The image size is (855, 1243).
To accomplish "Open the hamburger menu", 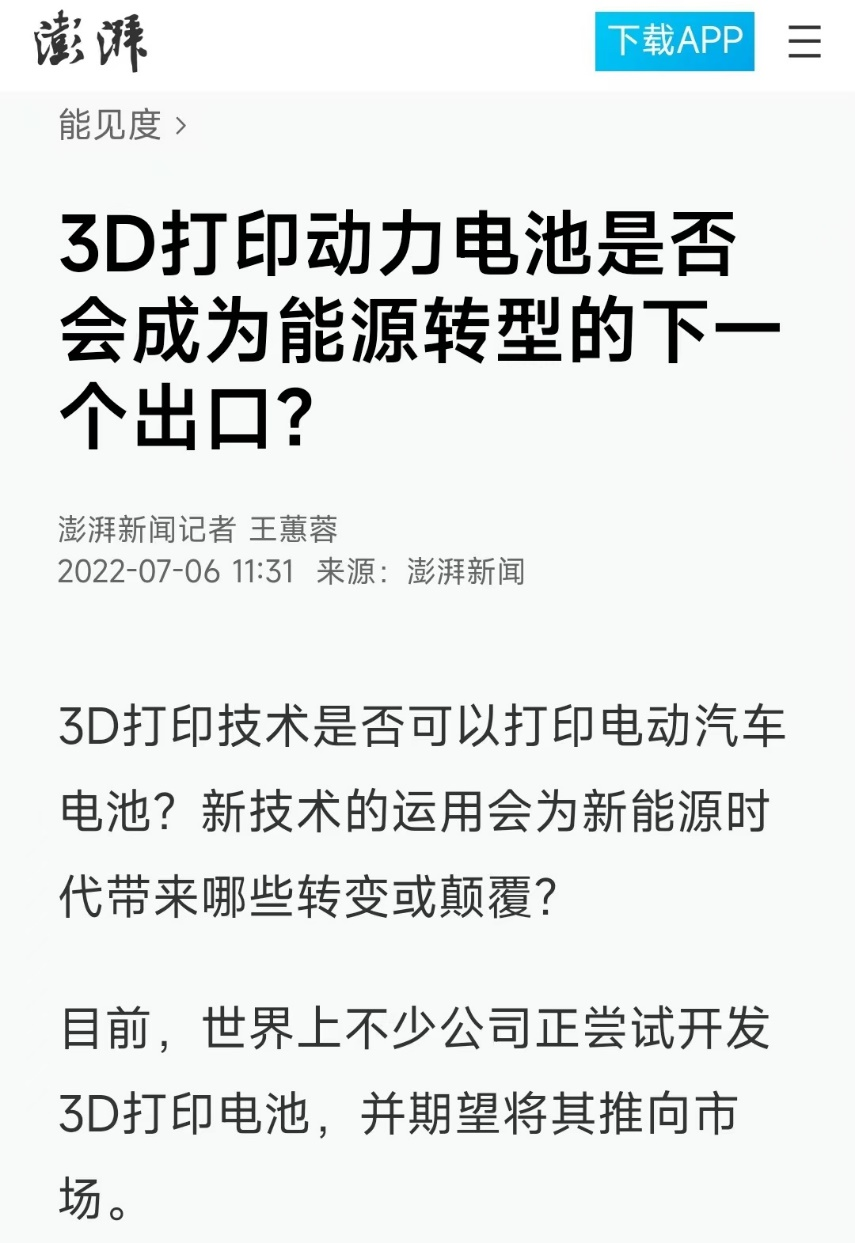I will pos(804,42).
